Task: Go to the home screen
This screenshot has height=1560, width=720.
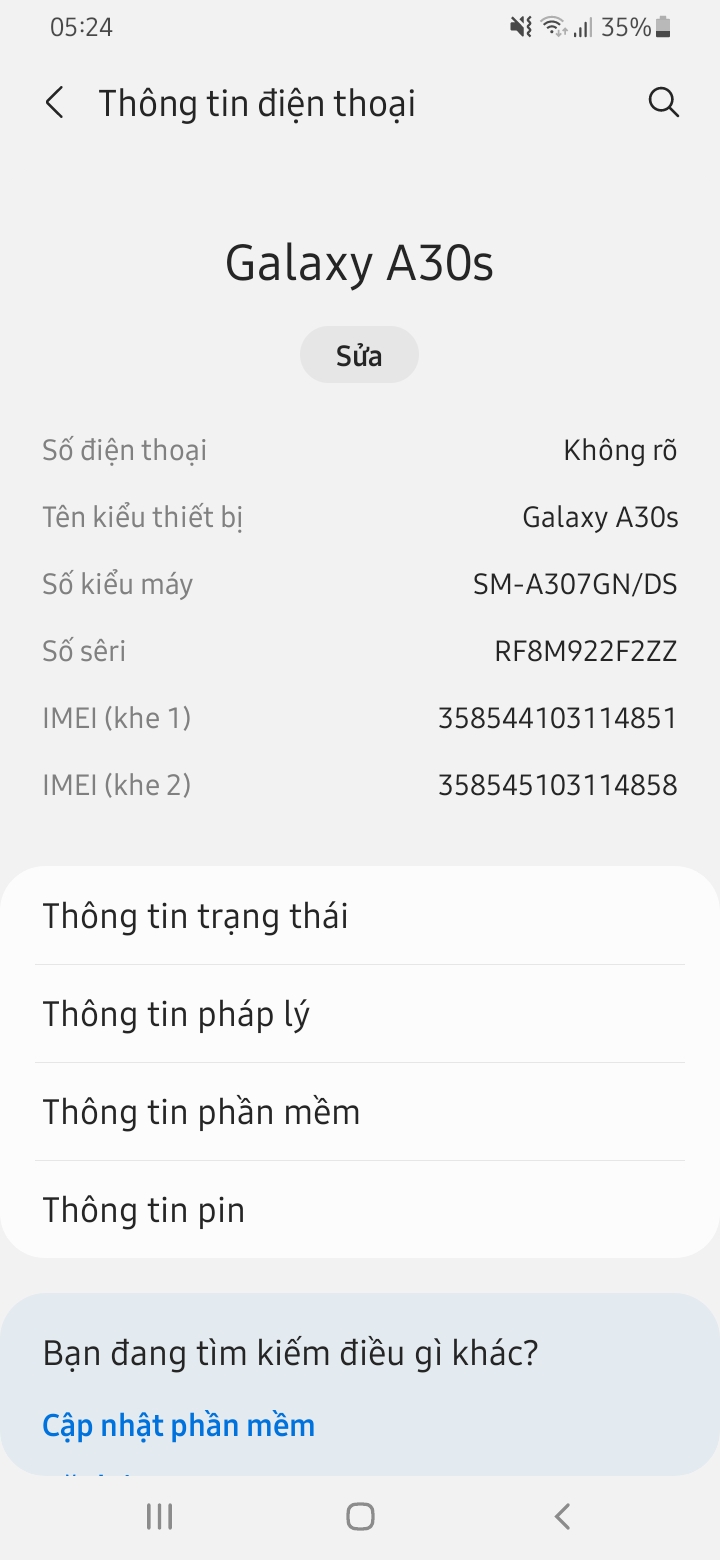Action: tap(360, 1517)
